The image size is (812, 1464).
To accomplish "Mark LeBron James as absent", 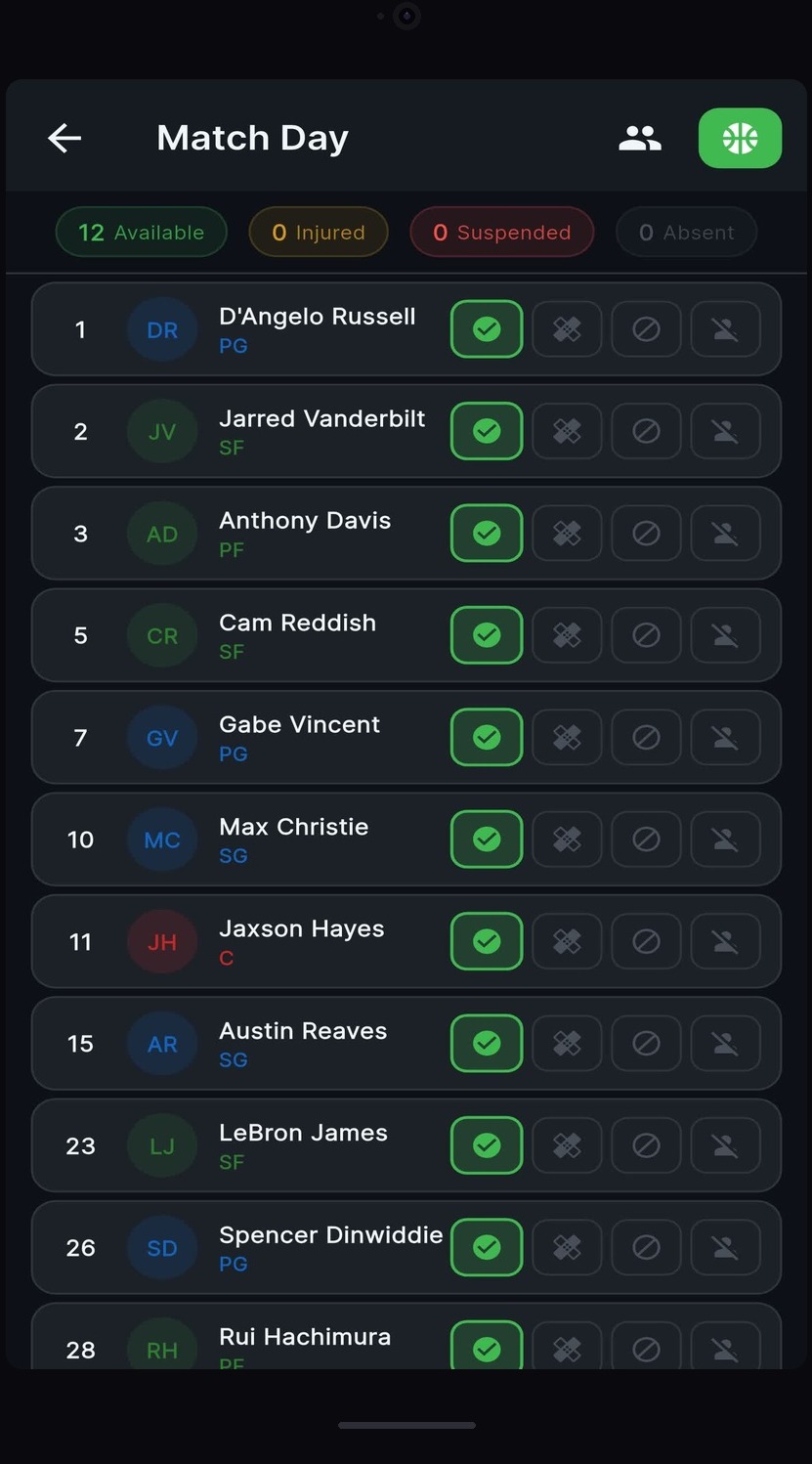I will click(725, 1145).
